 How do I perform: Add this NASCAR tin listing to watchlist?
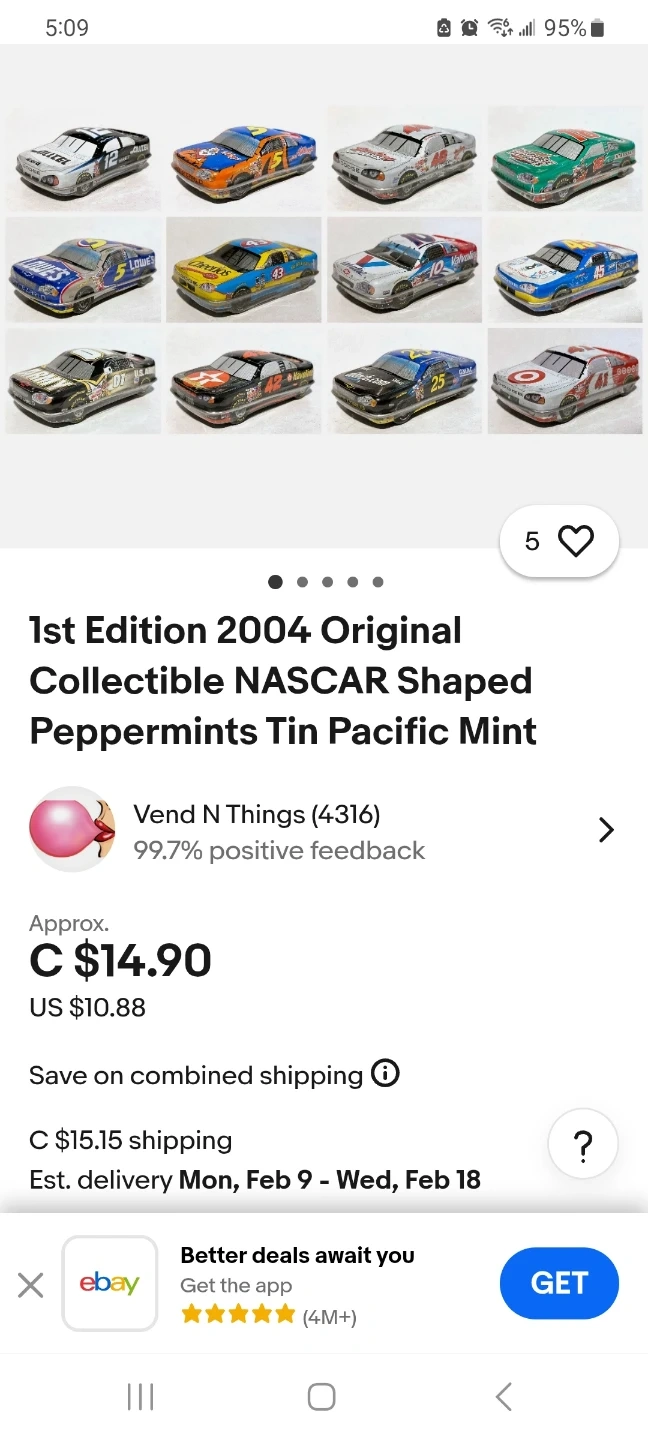point(574,541)
